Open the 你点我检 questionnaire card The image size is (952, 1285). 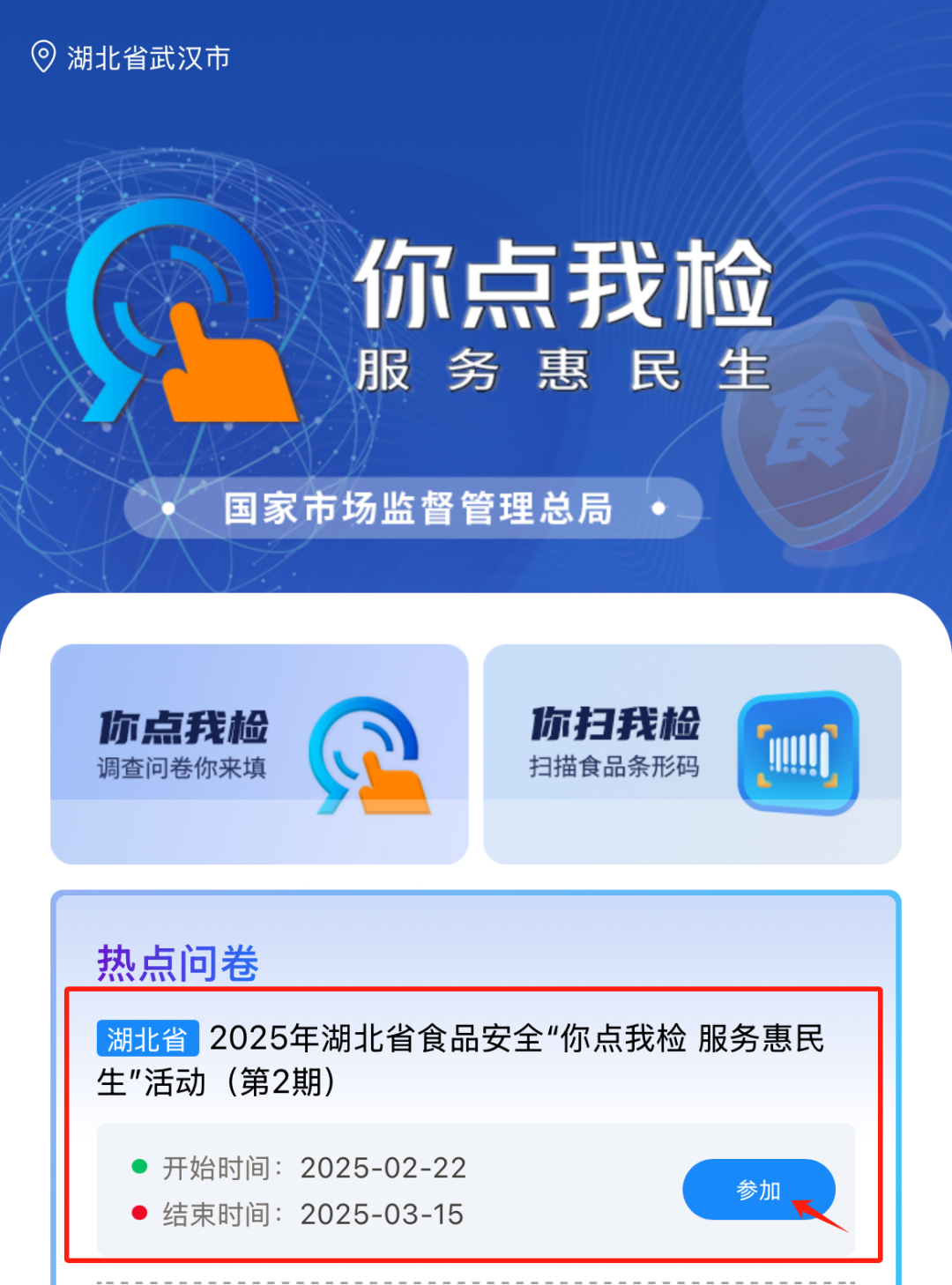[x=259, y=754]
